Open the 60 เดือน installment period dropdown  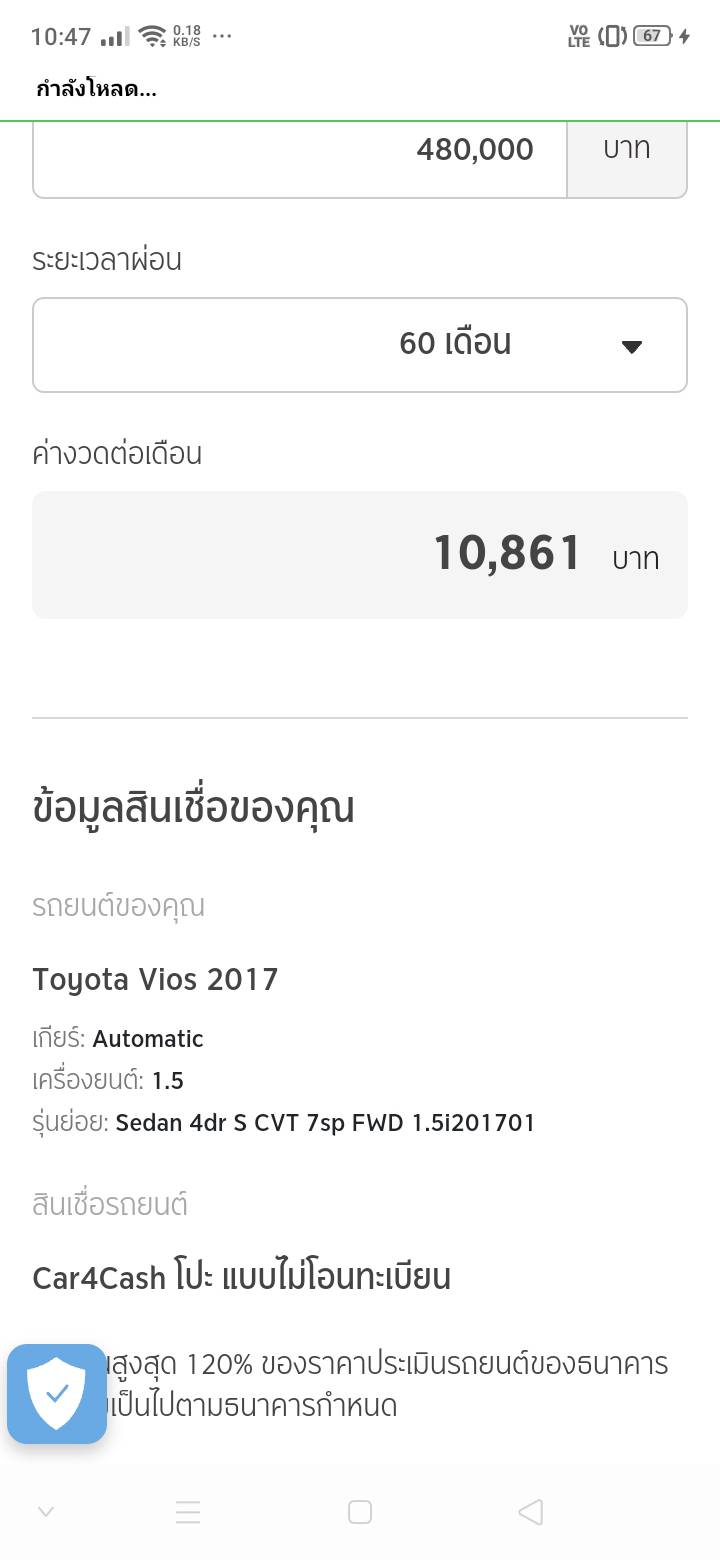pyautogui.click(x=360, y=345)
